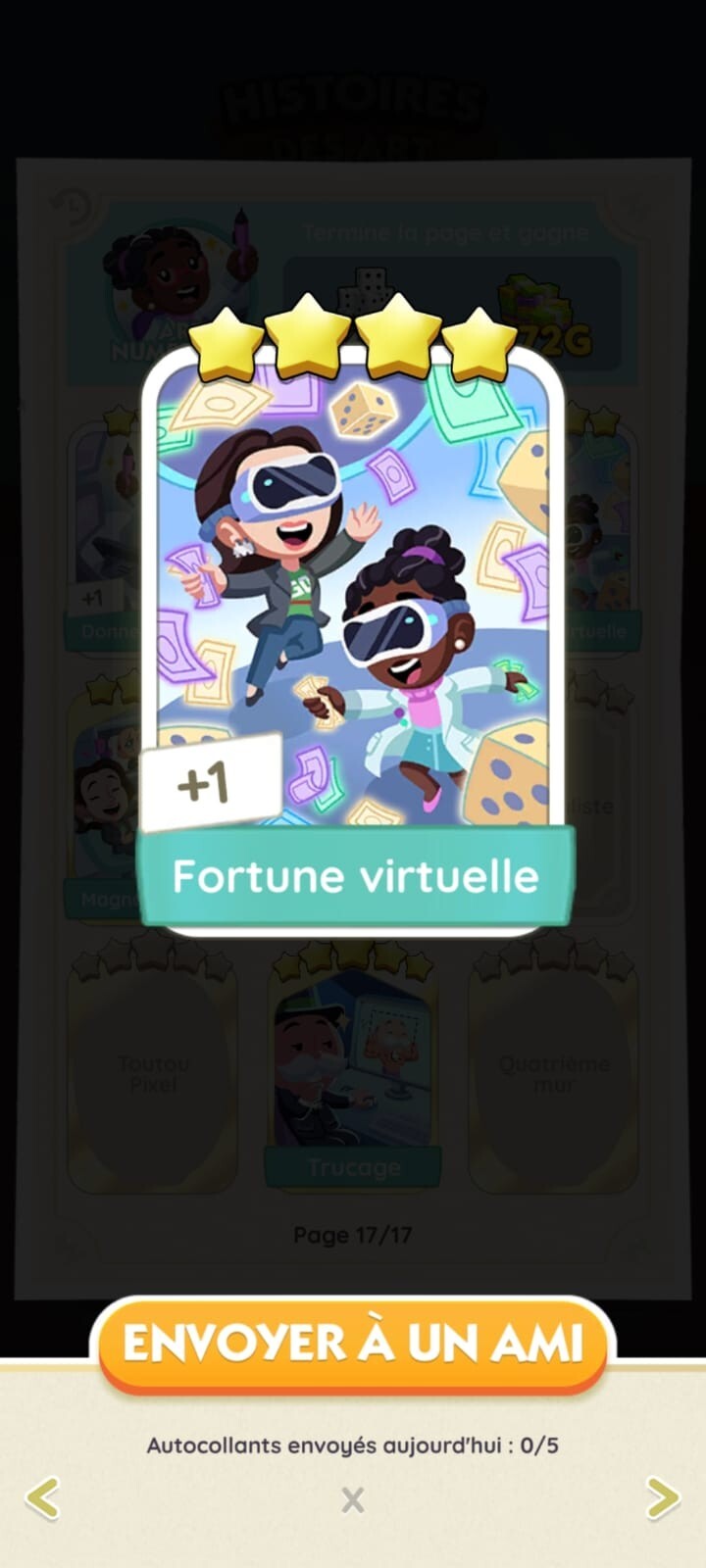706x1568 pixels.
Task: Go to the next sticker with the right arrow
Action: click(663, 1497)
